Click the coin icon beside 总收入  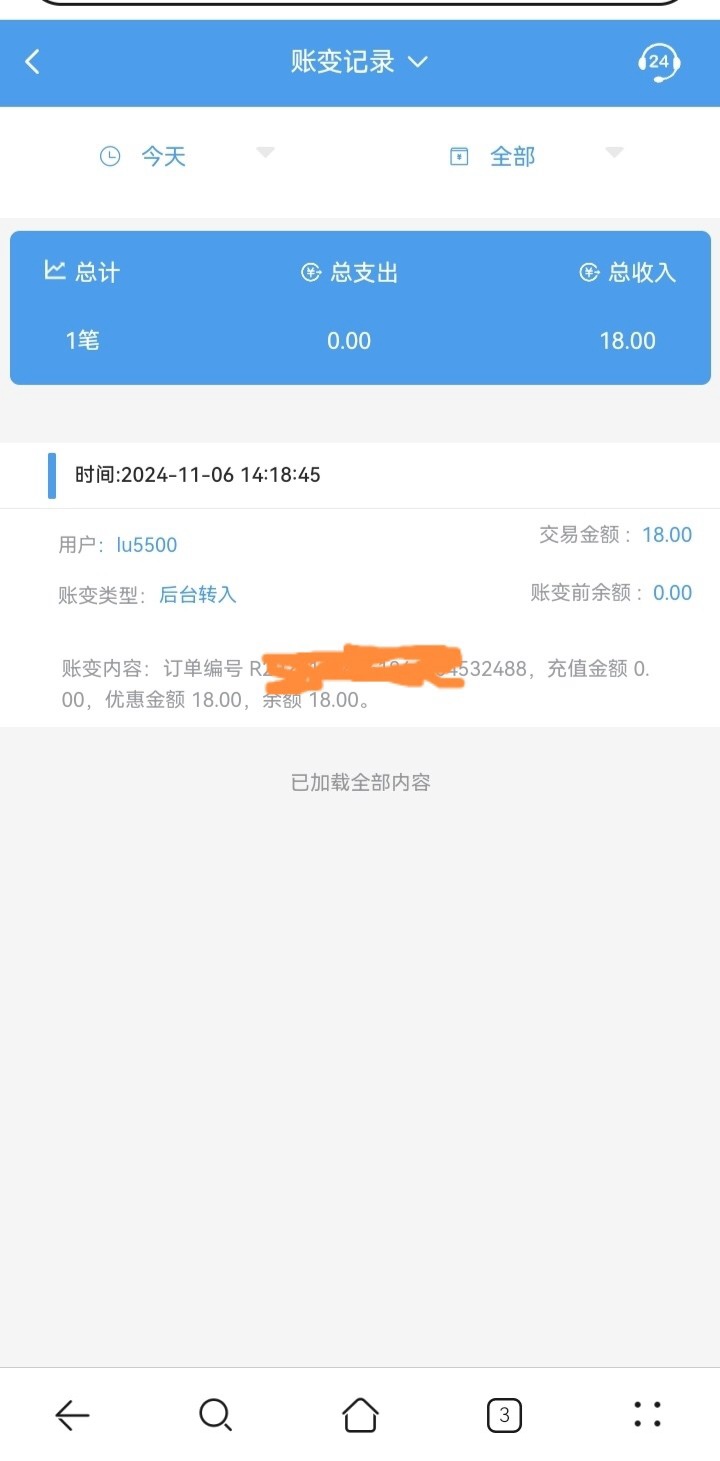coord(588,271)
